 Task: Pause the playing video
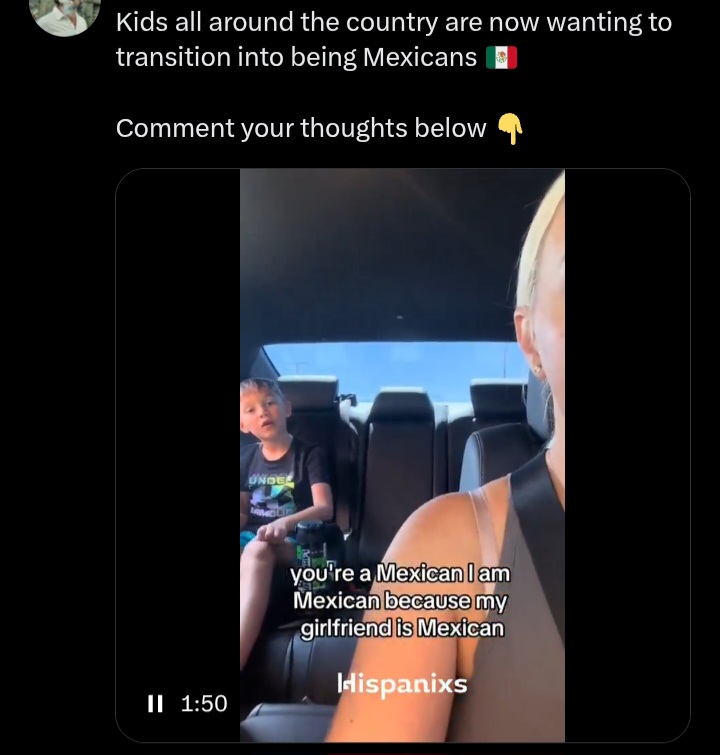click(155, 704)
